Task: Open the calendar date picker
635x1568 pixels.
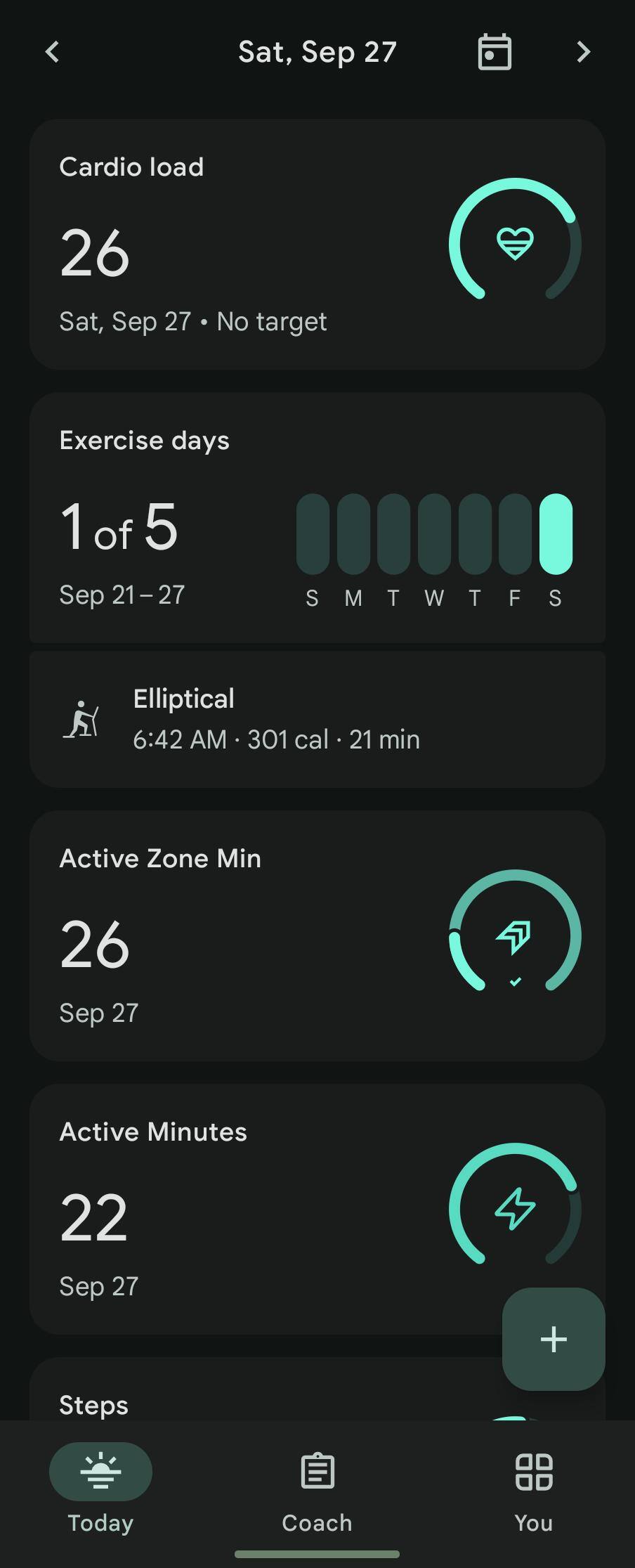Action: click(x=495, y=52)
